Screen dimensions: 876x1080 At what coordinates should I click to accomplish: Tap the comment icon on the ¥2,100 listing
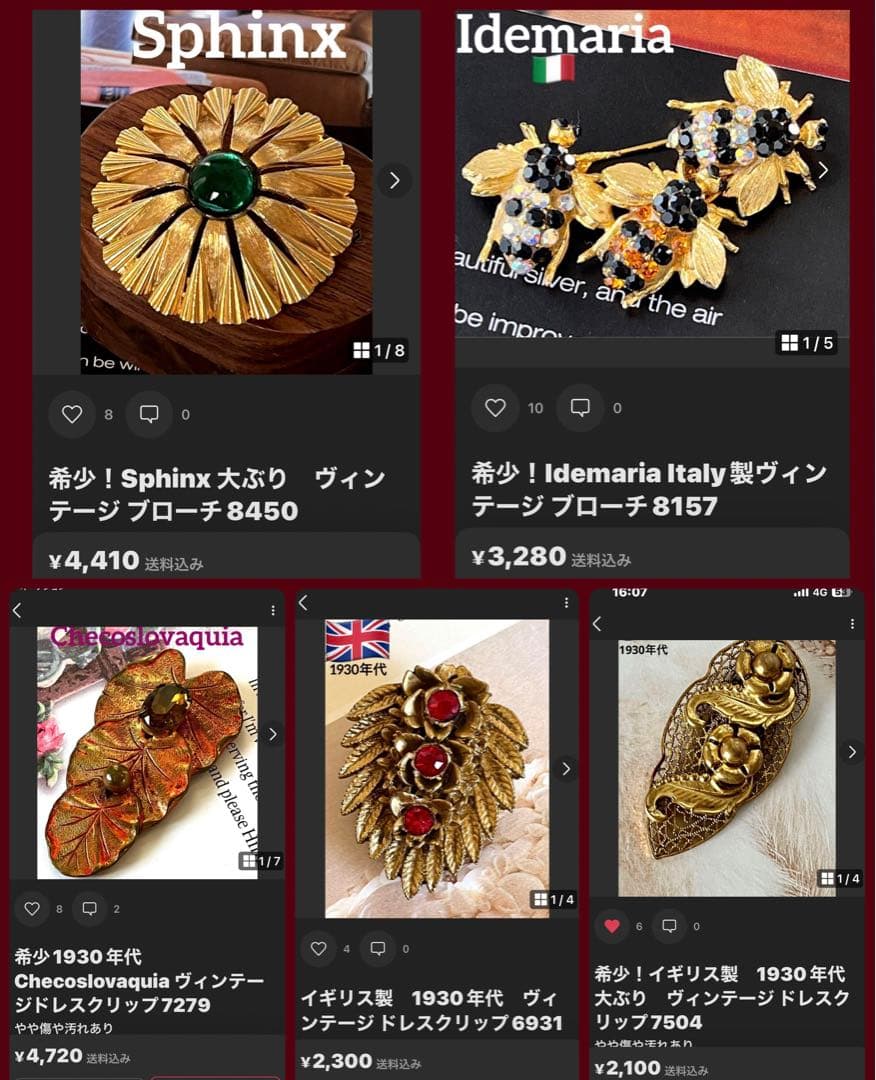(672, 926)
